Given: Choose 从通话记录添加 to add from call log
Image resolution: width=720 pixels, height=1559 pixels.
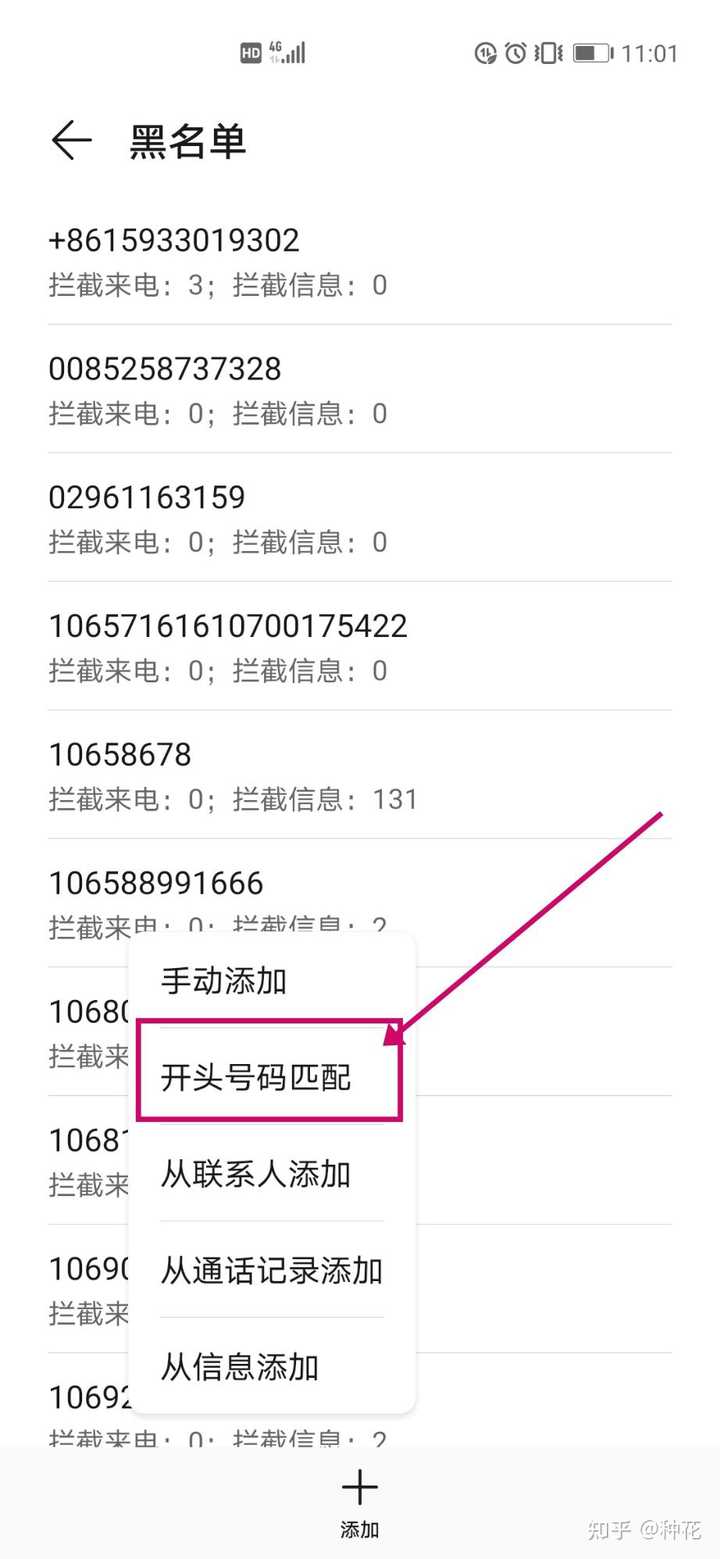Looking at the screenshot, I should click(x=272, y=1271).
